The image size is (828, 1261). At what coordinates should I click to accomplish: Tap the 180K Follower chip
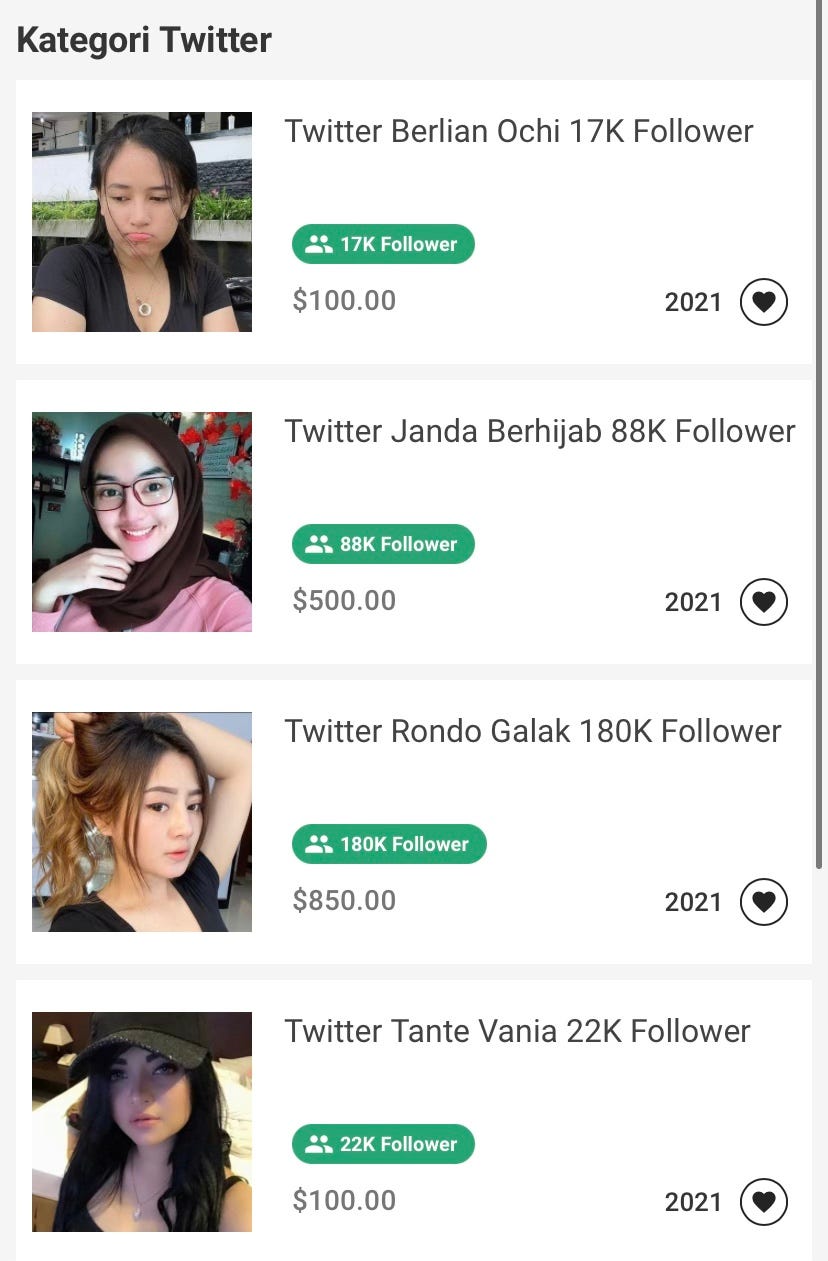pyautogui.click(x=389, y=844)
